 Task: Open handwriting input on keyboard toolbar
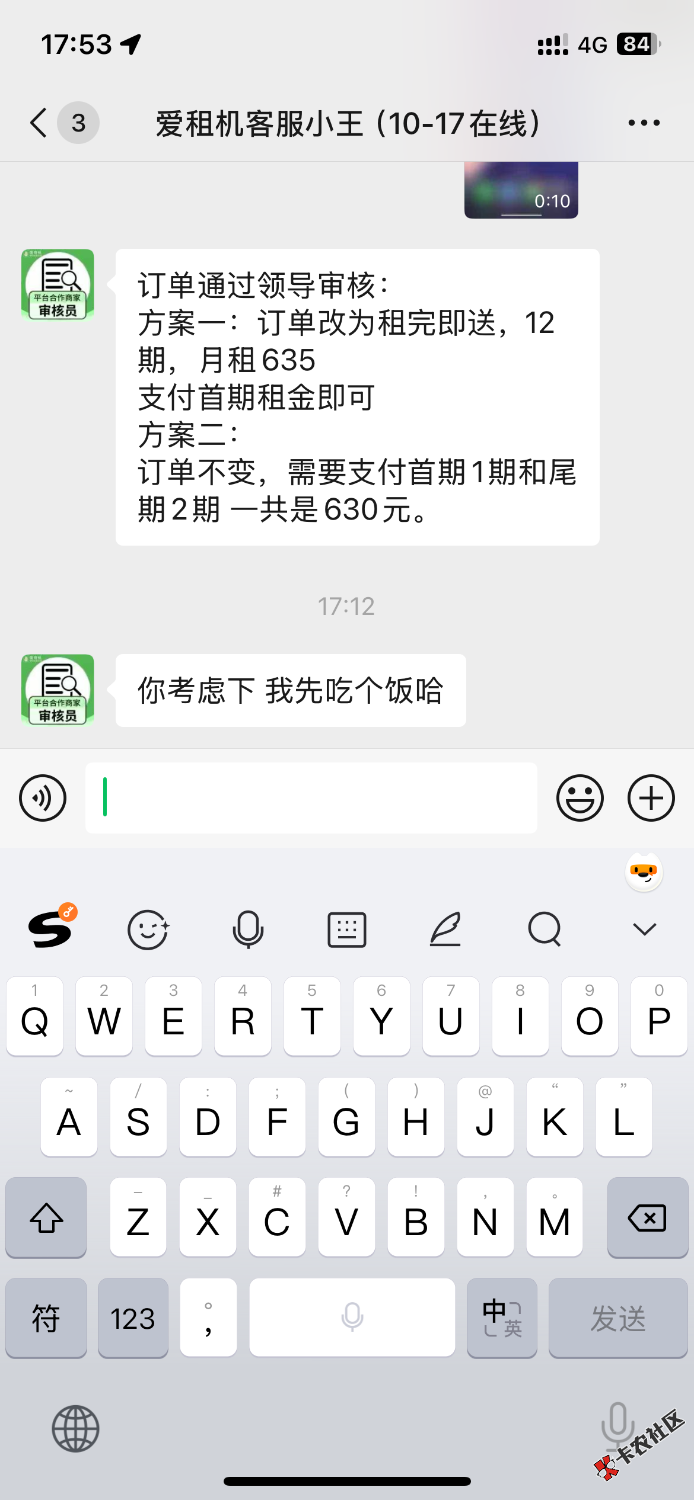445,930
